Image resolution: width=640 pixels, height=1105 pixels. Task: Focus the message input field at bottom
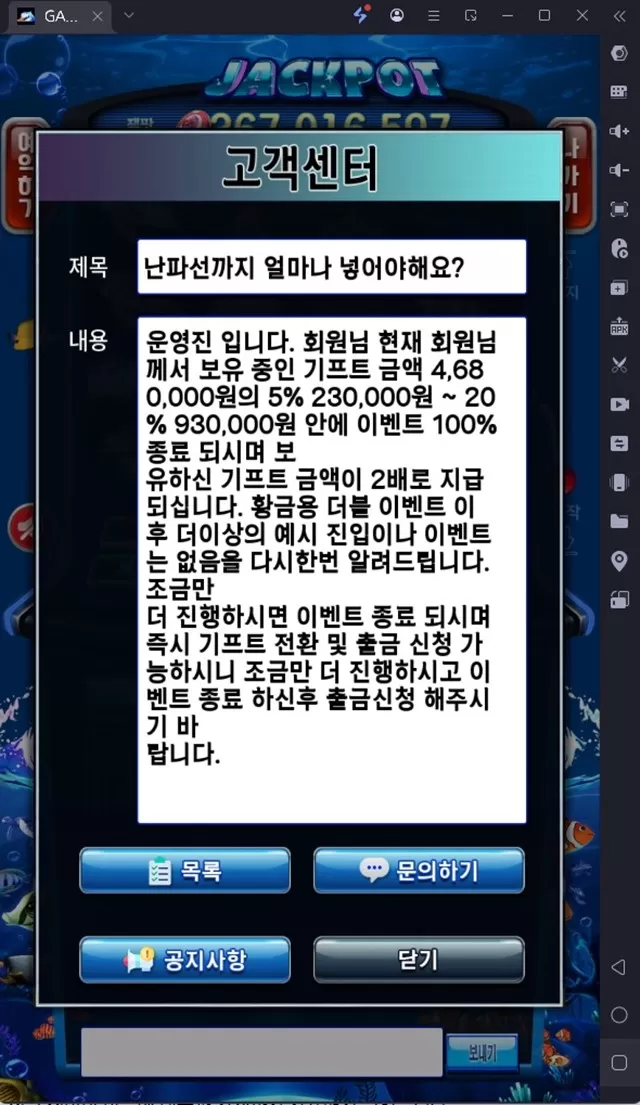tap(261, 1052)
